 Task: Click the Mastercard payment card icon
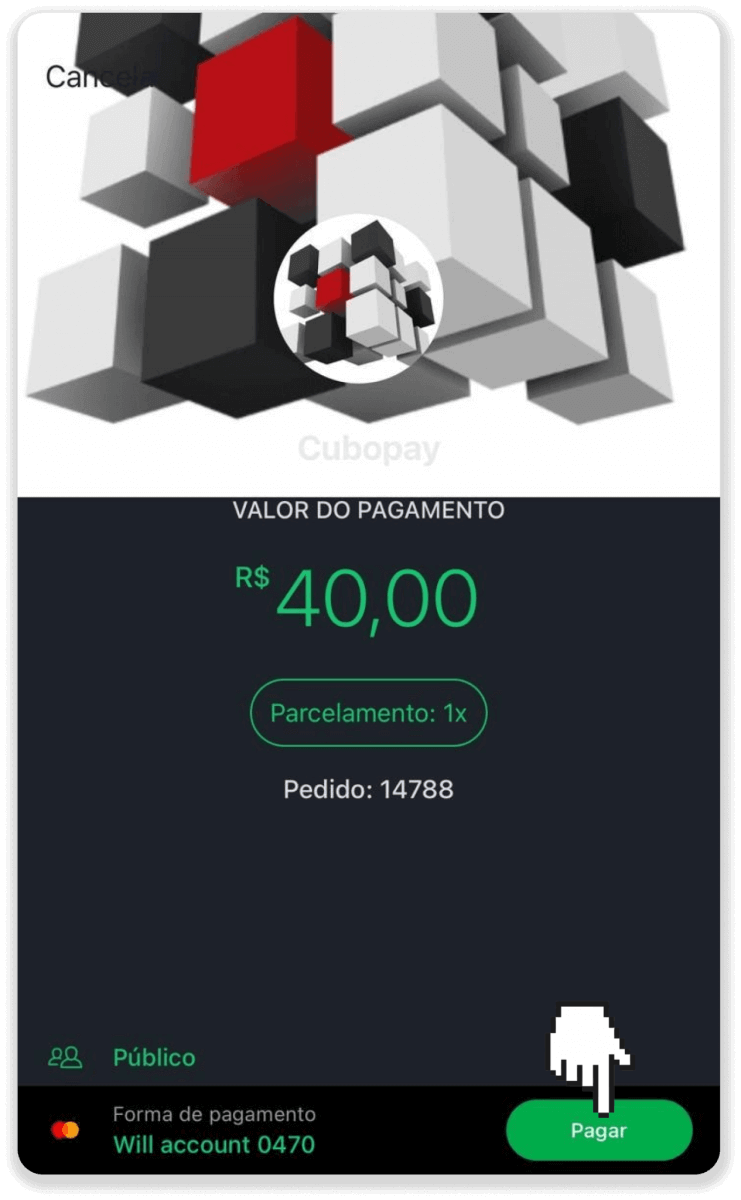(64, 1129)
